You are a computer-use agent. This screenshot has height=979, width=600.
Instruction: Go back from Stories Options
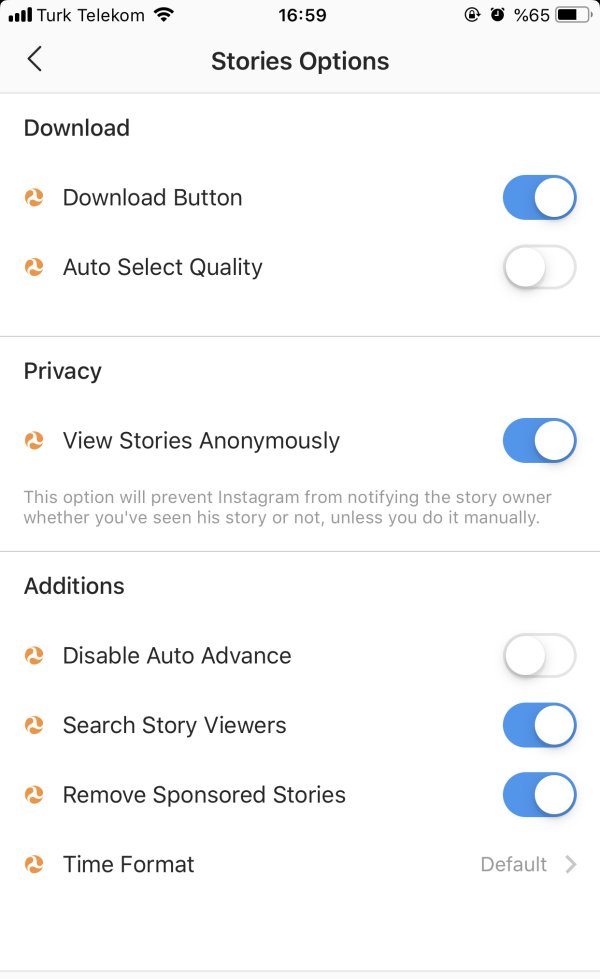35,60
